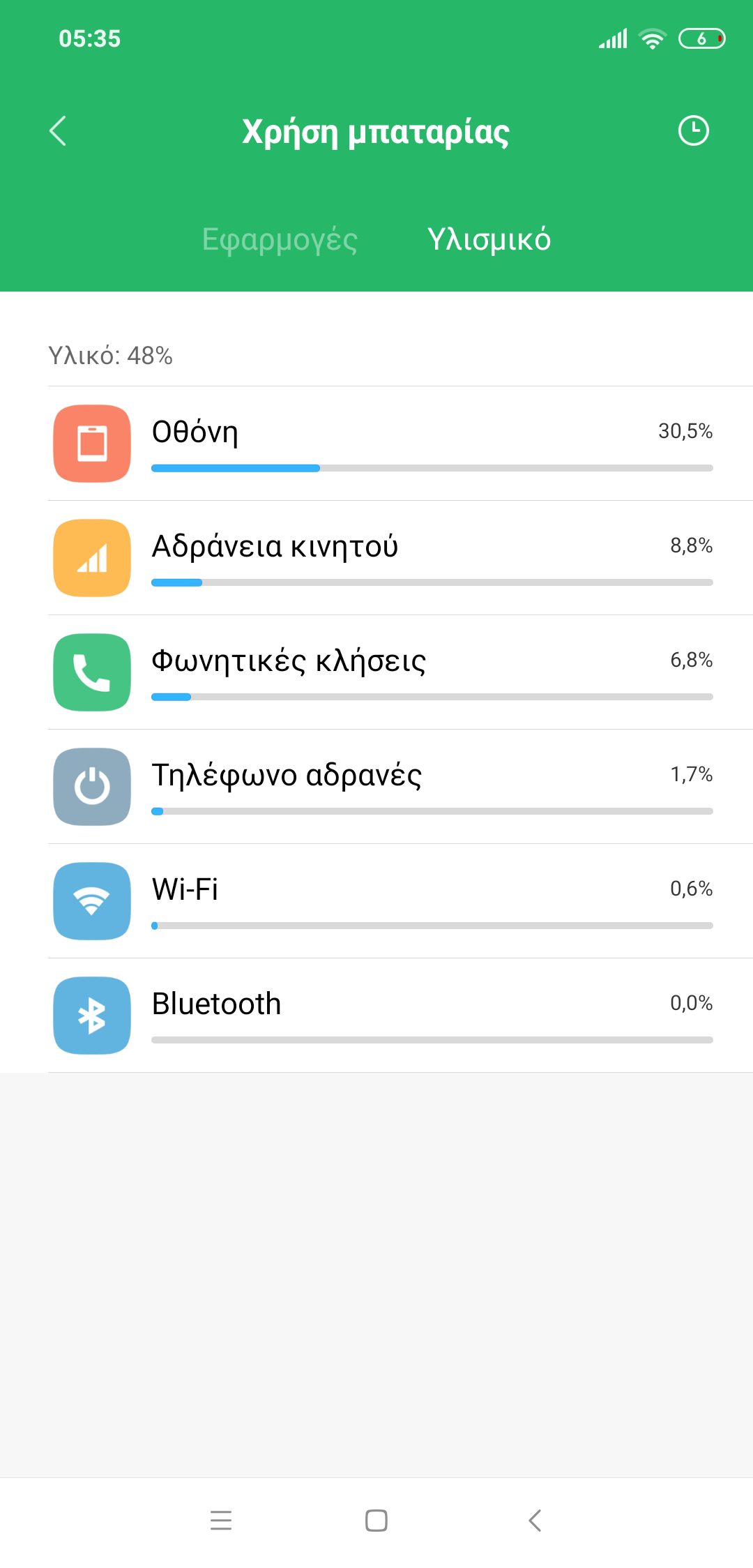The height and width of the screenshot is (1568, 753).
Task: Open the battery history clock icon
Action: tap(693, 131)
